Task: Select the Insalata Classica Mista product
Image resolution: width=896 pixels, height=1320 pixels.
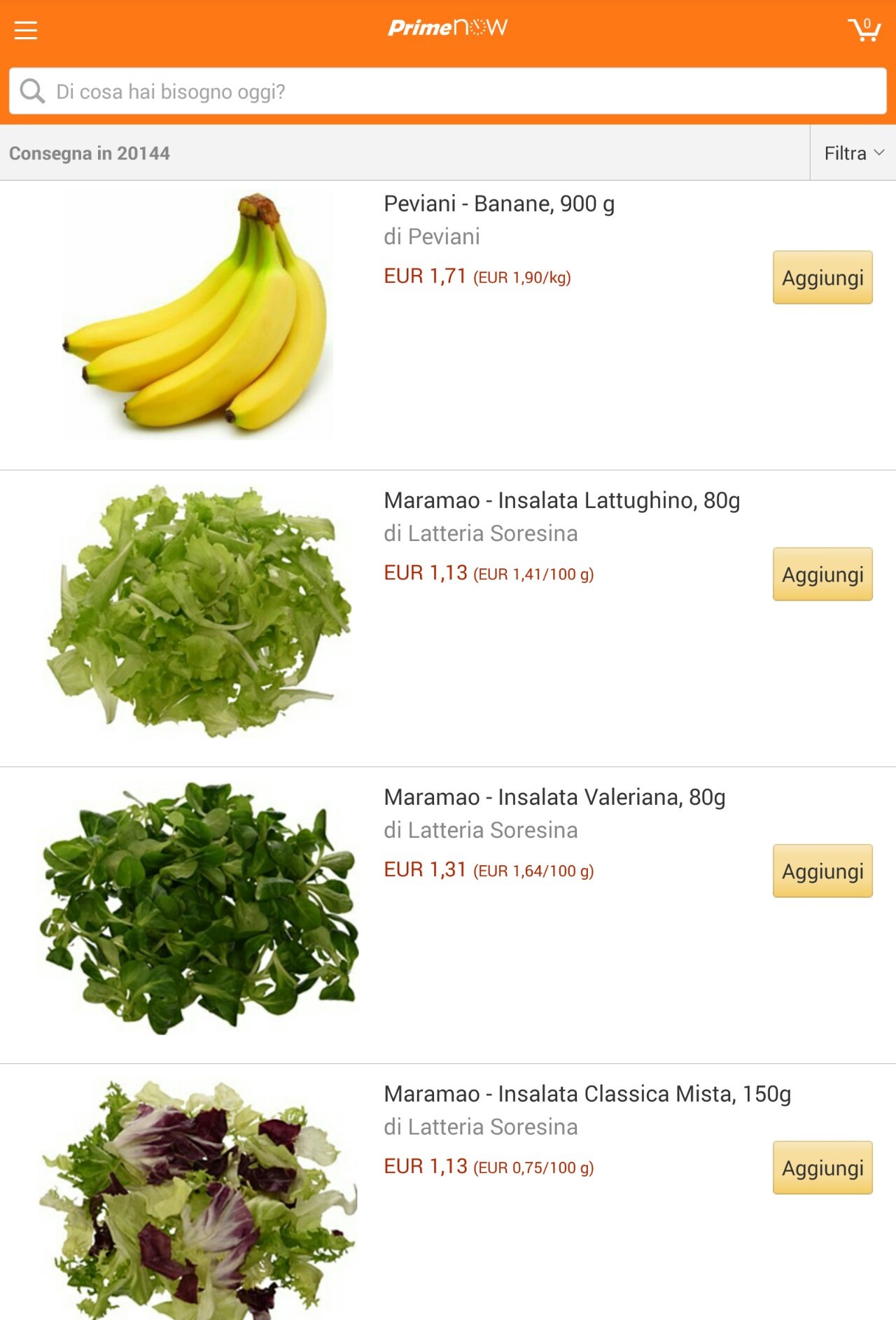Action: click(x=587, y=1094)
